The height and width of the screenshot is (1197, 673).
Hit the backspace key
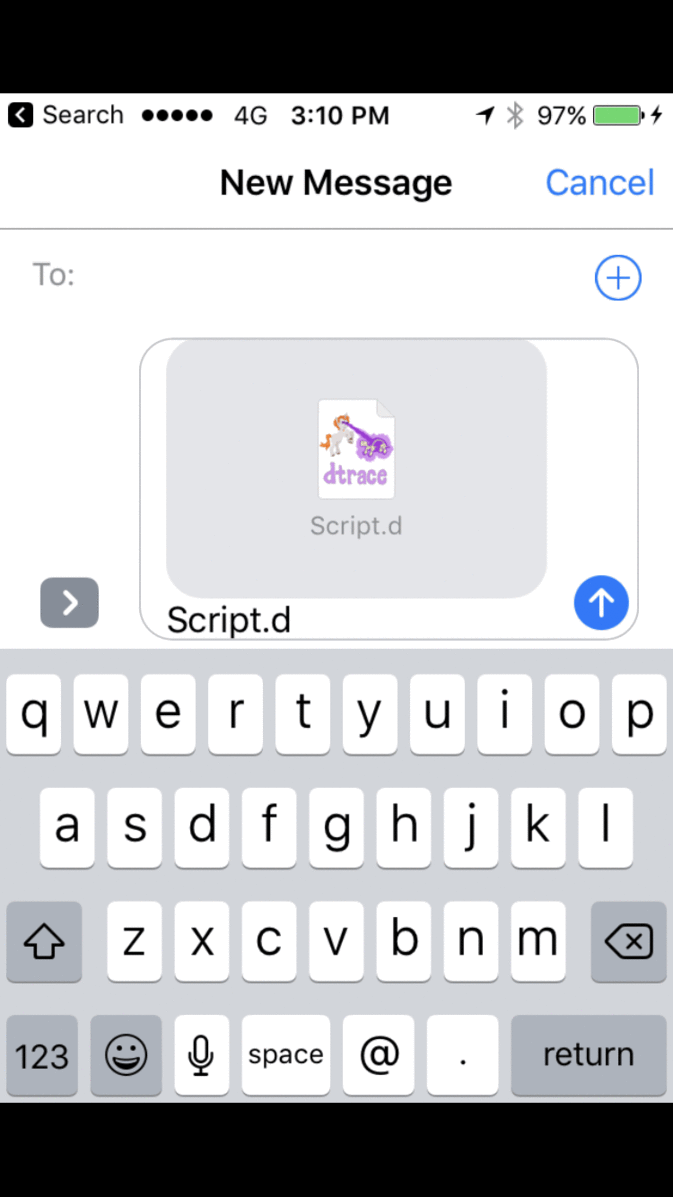629,942
